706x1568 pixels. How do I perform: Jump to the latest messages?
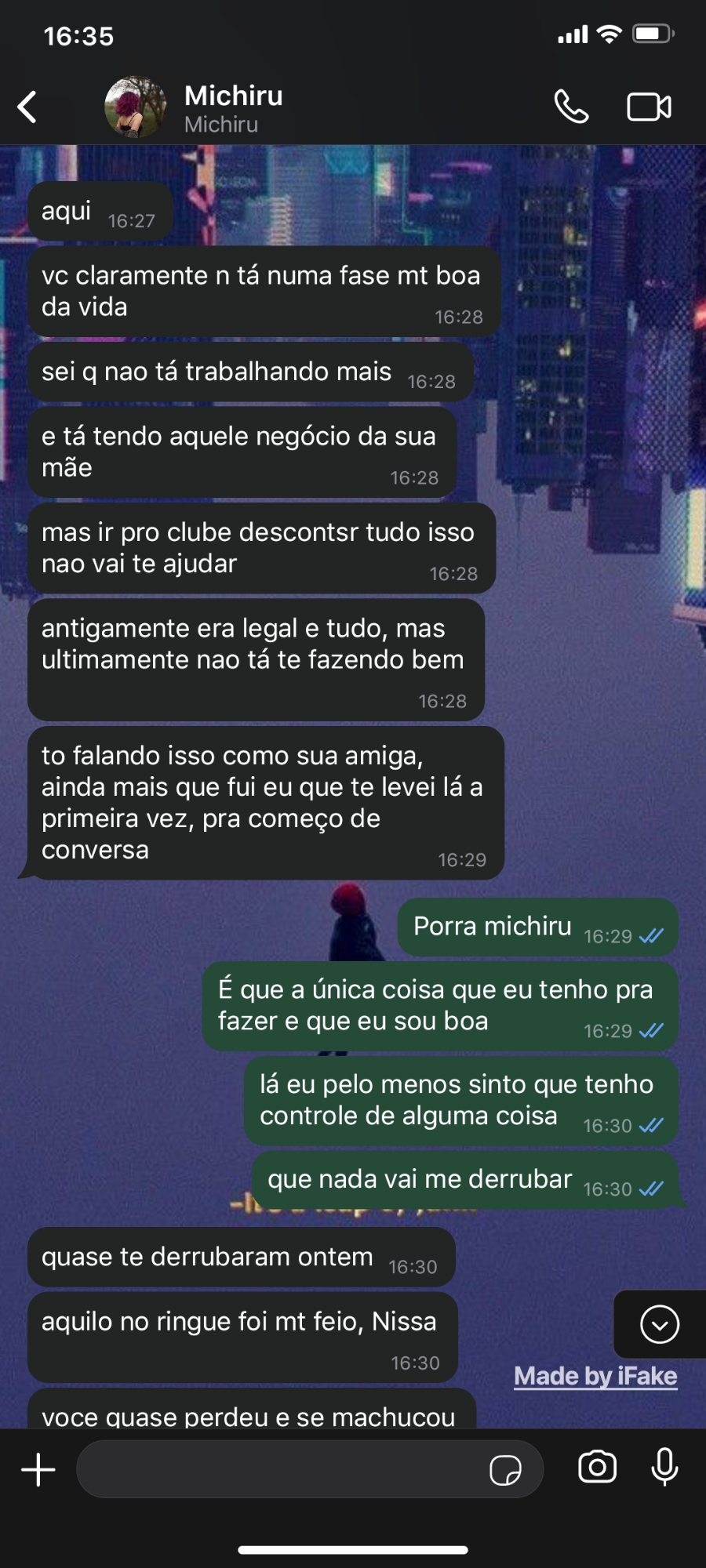click(x=660, y=1324)
